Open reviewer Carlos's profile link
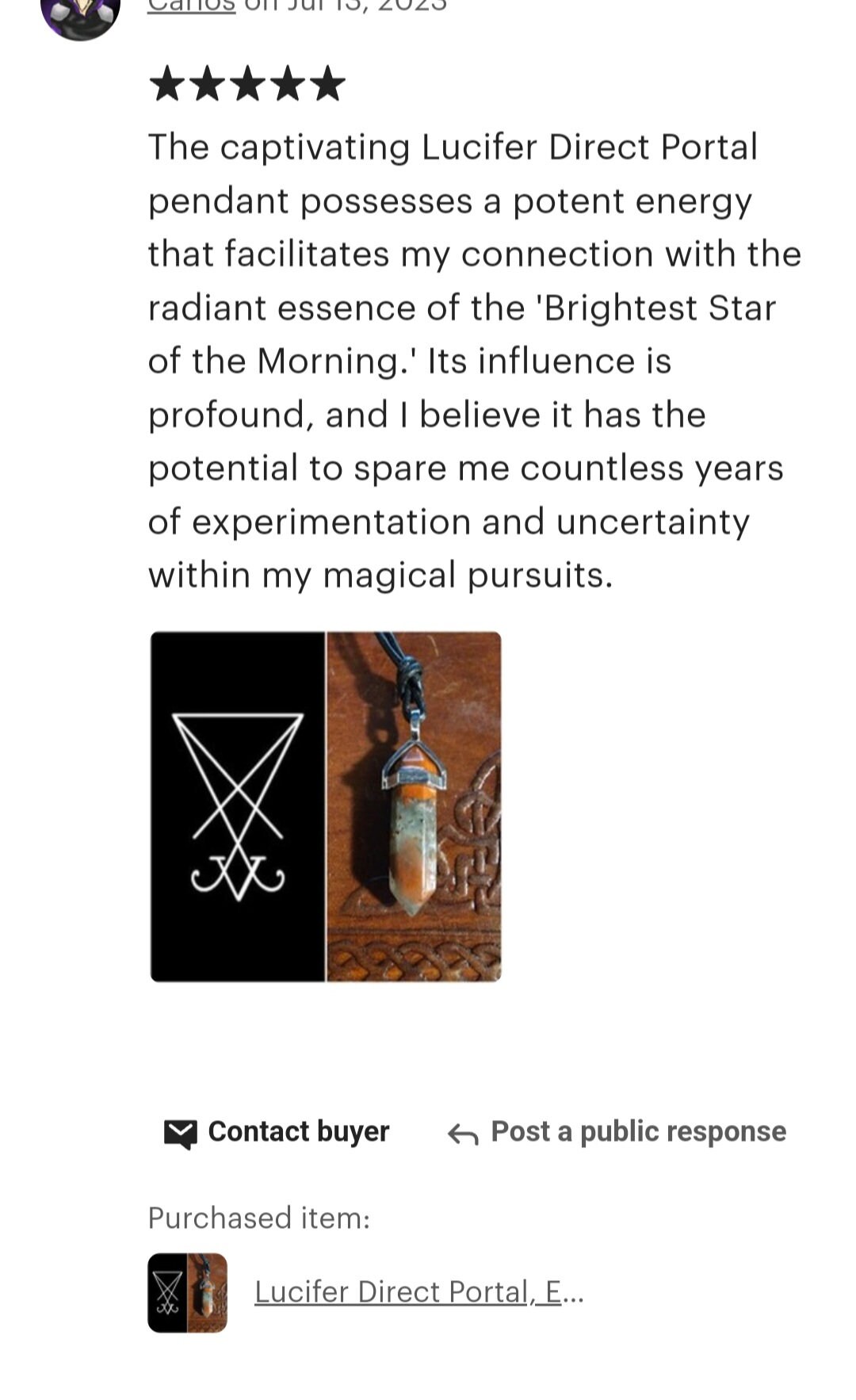Image resolution: width=856 pixels, height=1400 pixels. (191, 6)
